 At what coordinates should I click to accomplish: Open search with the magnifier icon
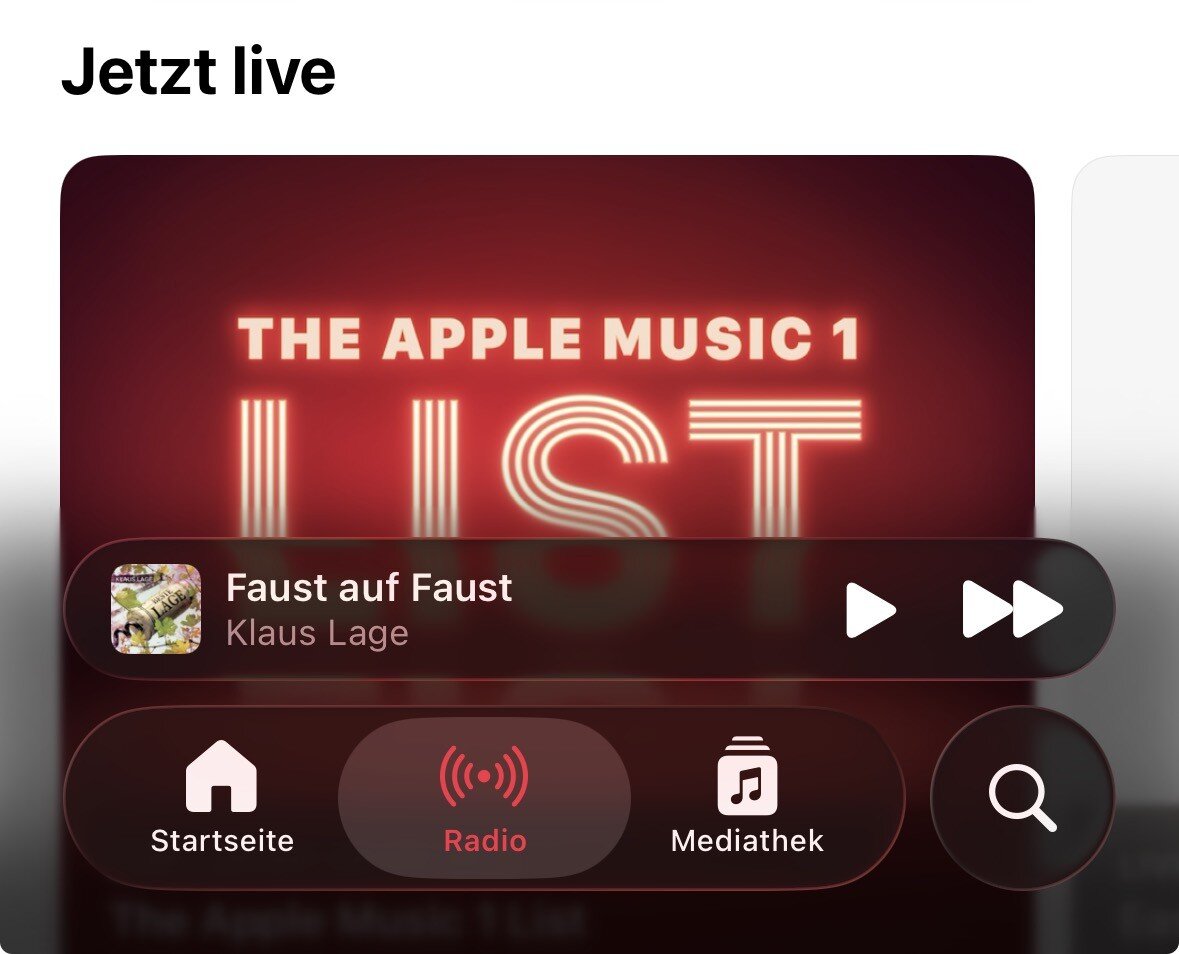tap(1022, 797)
